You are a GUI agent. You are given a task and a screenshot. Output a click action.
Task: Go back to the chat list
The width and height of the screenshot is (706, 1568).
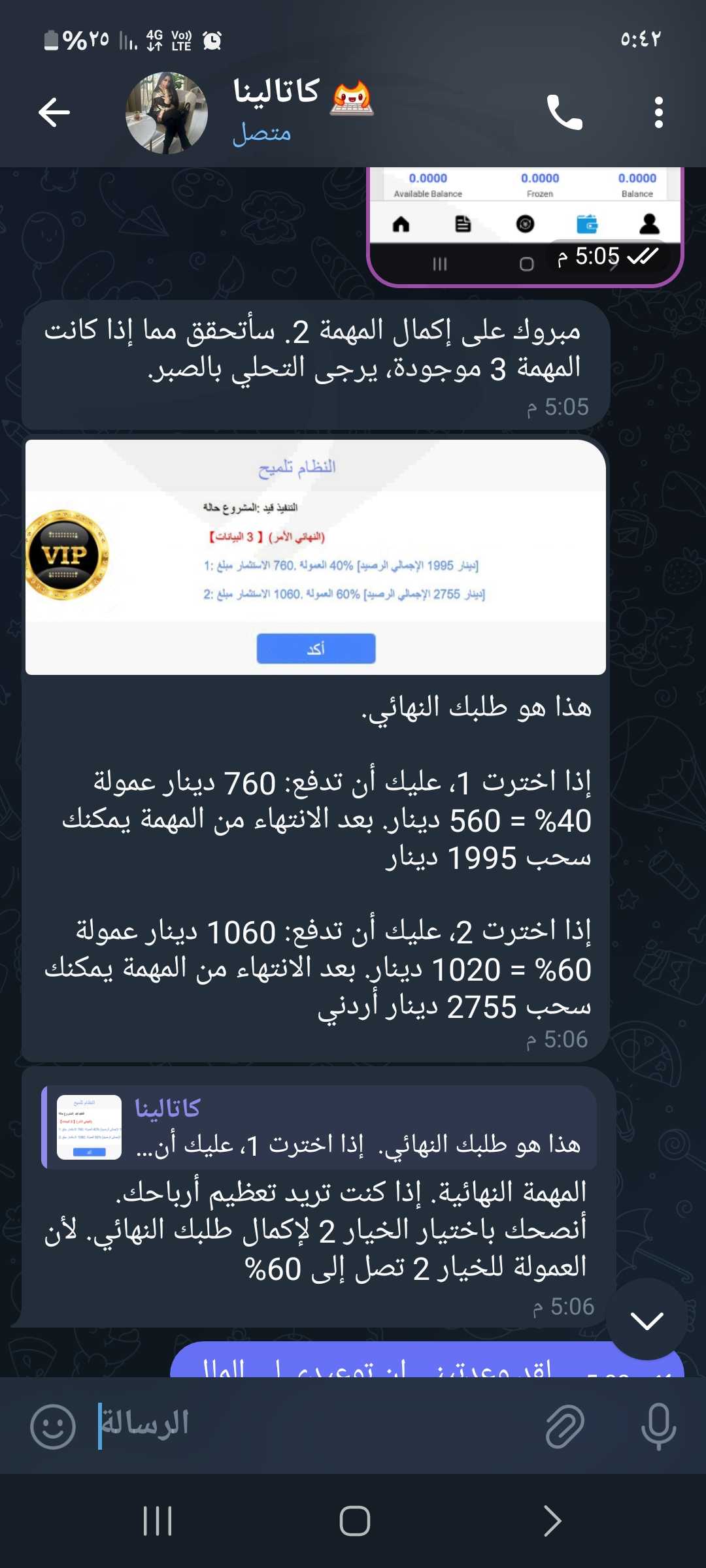[54, 112]
